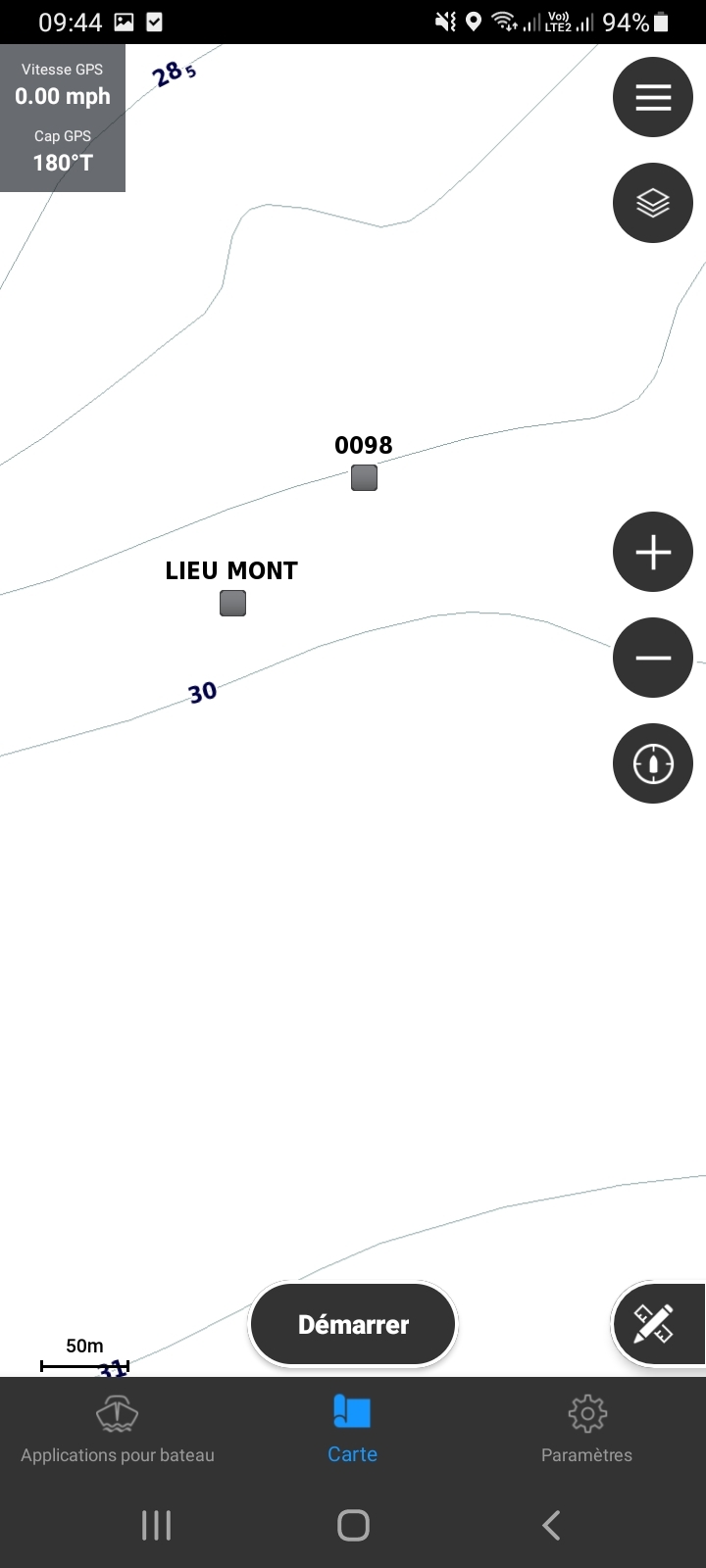Switch to Applications pour bateau tab
The image size is (706, 1568).
pos(118,1430)
